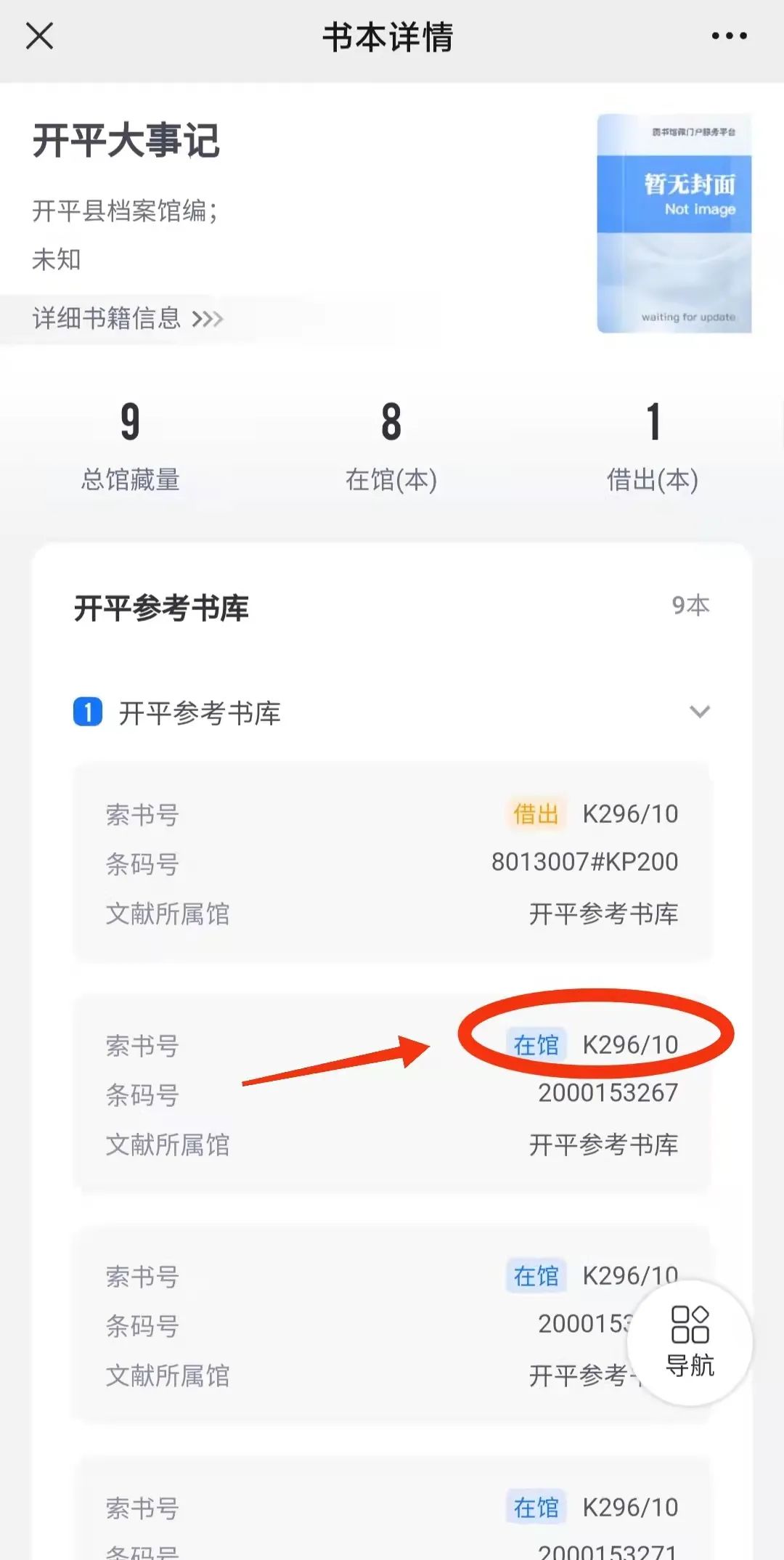
Task: Open the 详细书籍信息 link
Action: tap(128, 318)
